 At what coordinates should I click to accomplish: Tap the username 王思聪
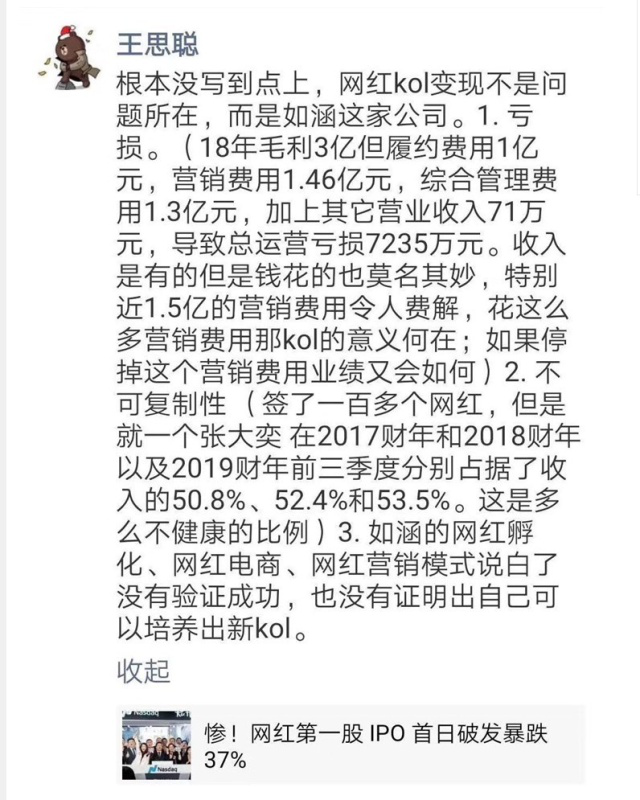coord(158,43)
